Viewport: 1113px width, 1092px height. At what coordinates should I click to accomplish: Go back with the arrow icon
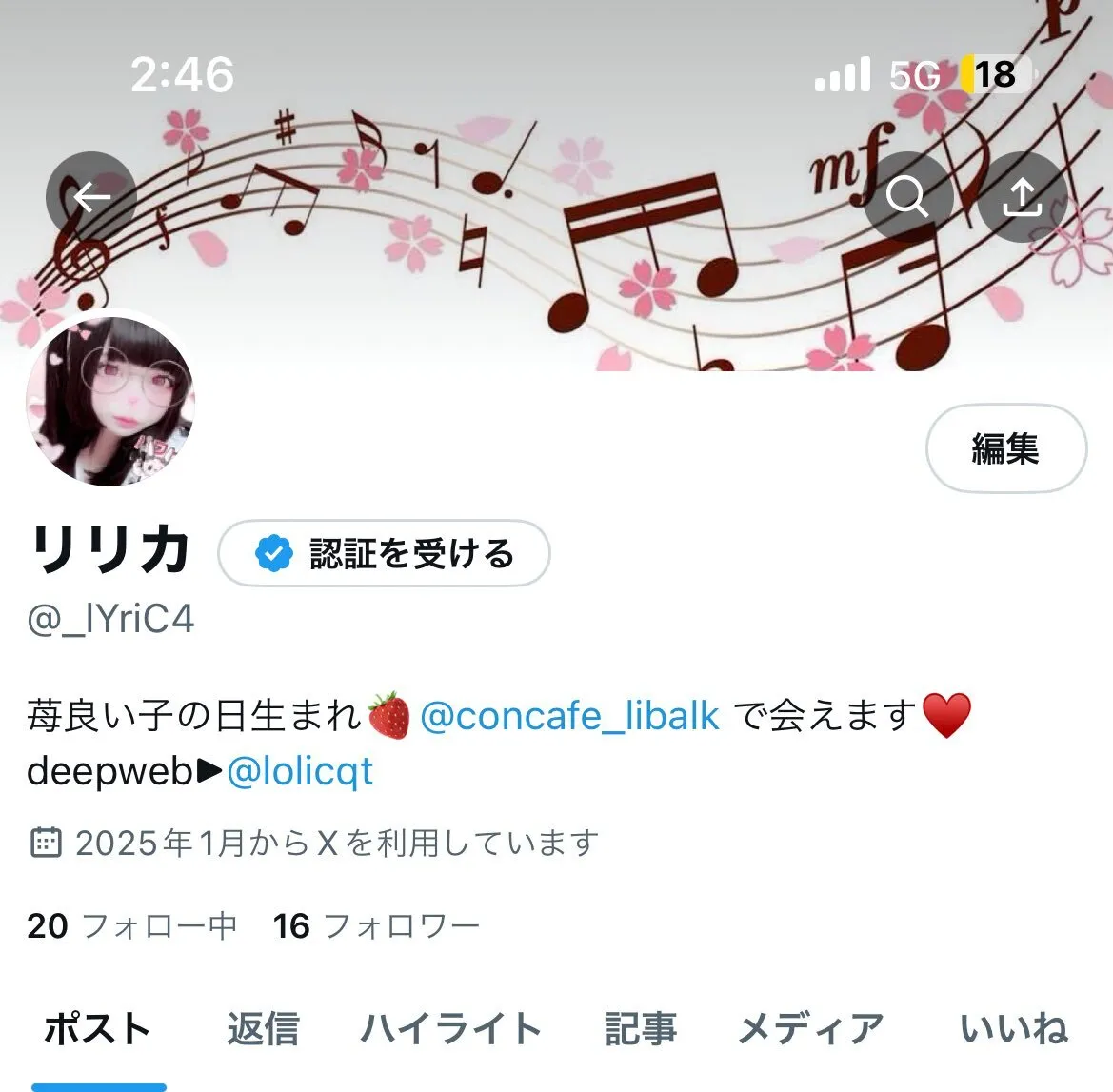91,197
